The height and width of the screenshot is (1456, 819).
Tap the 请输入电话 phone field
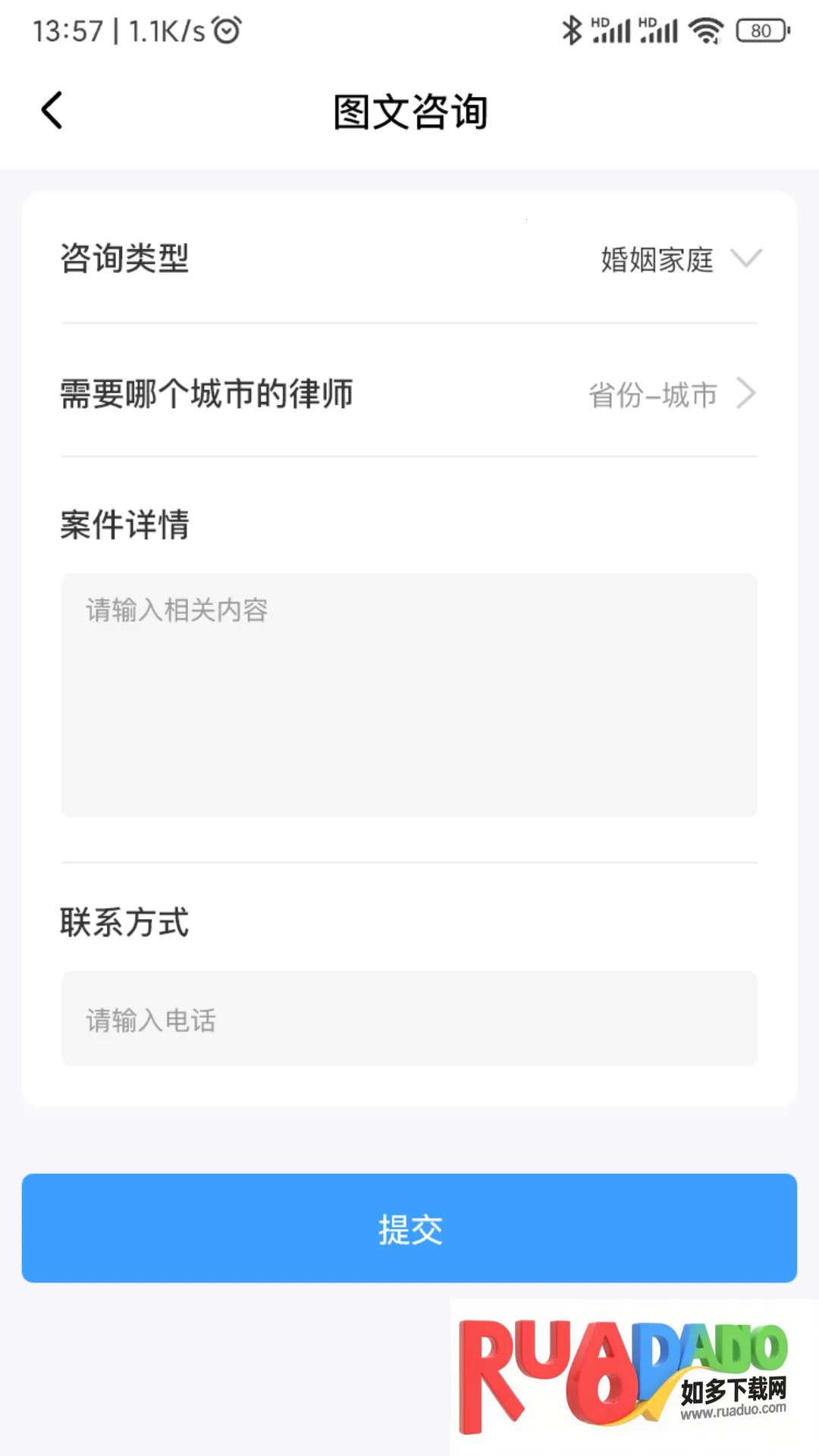[409, 1018]
